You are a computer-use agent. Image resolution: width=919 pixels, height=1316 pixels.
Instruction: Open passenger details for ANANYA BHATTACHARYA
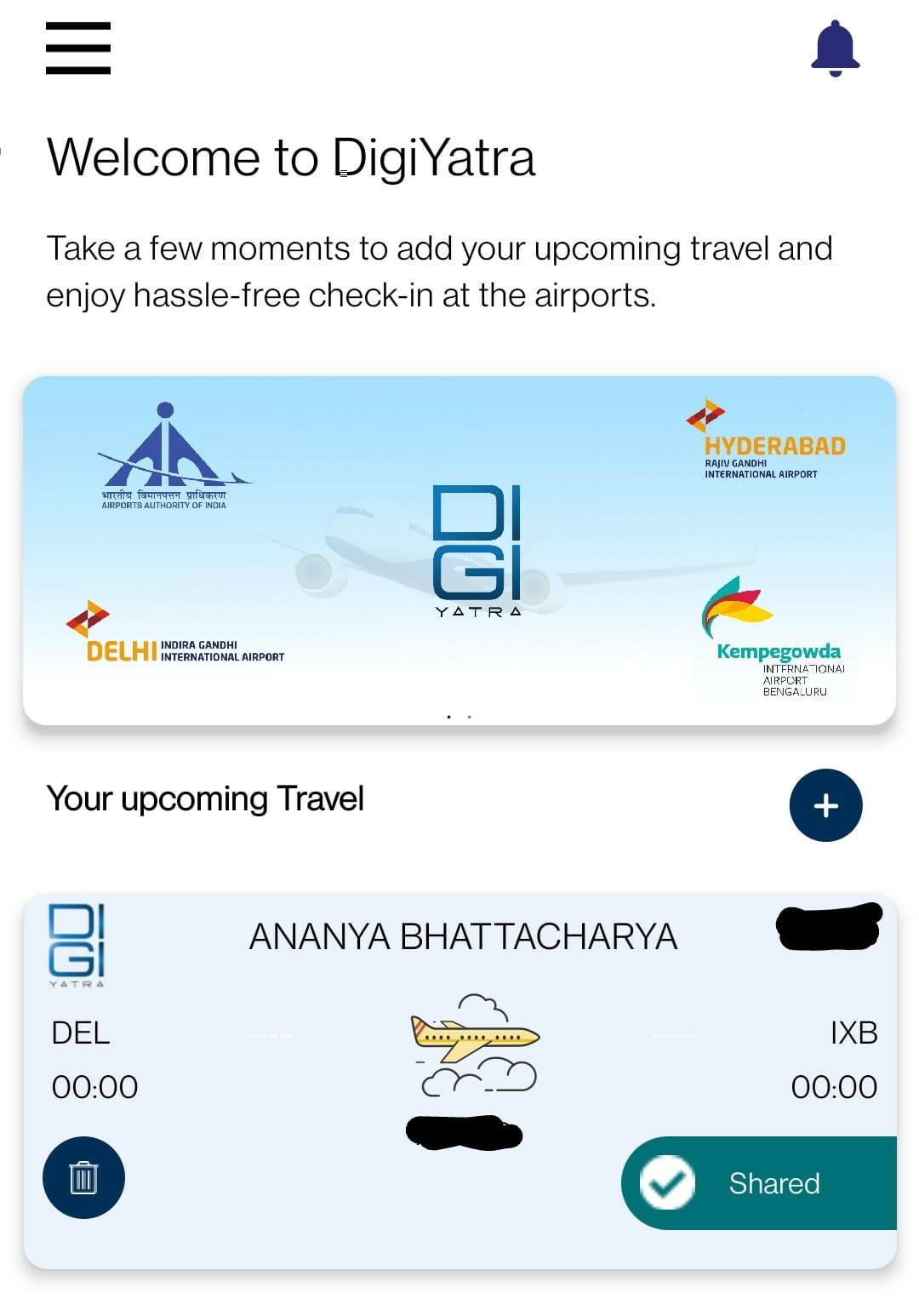(462, 935)
